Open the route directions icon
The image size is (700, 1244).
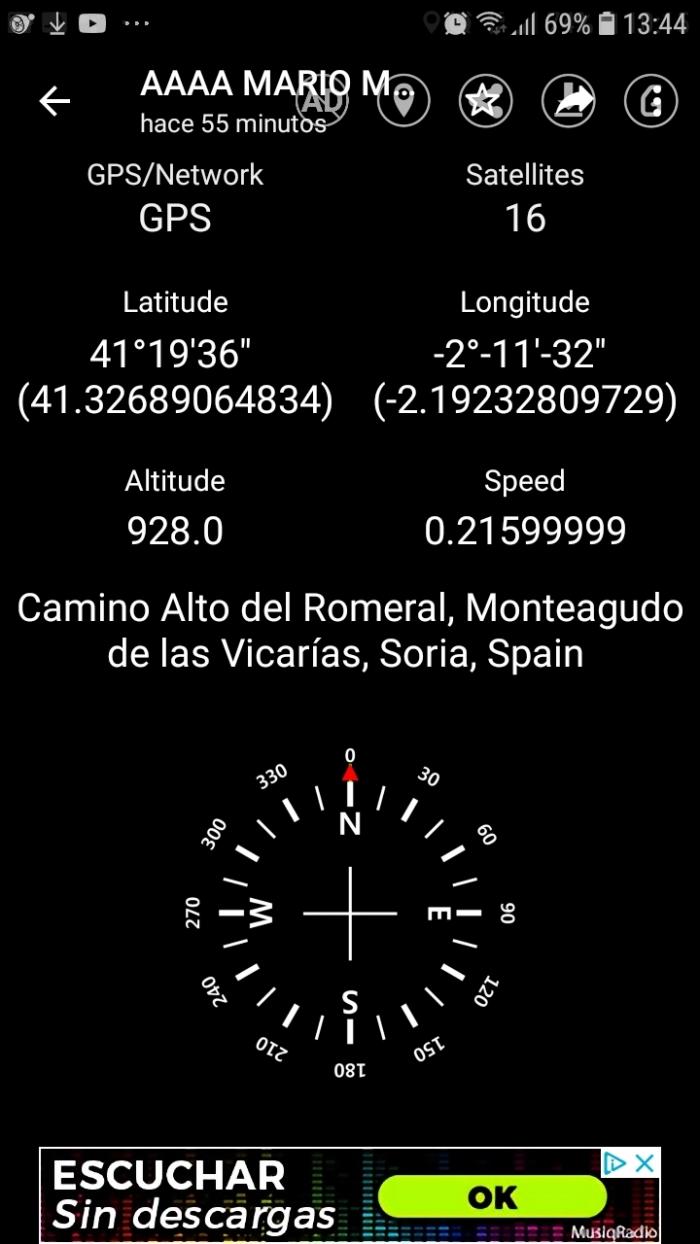651,101
